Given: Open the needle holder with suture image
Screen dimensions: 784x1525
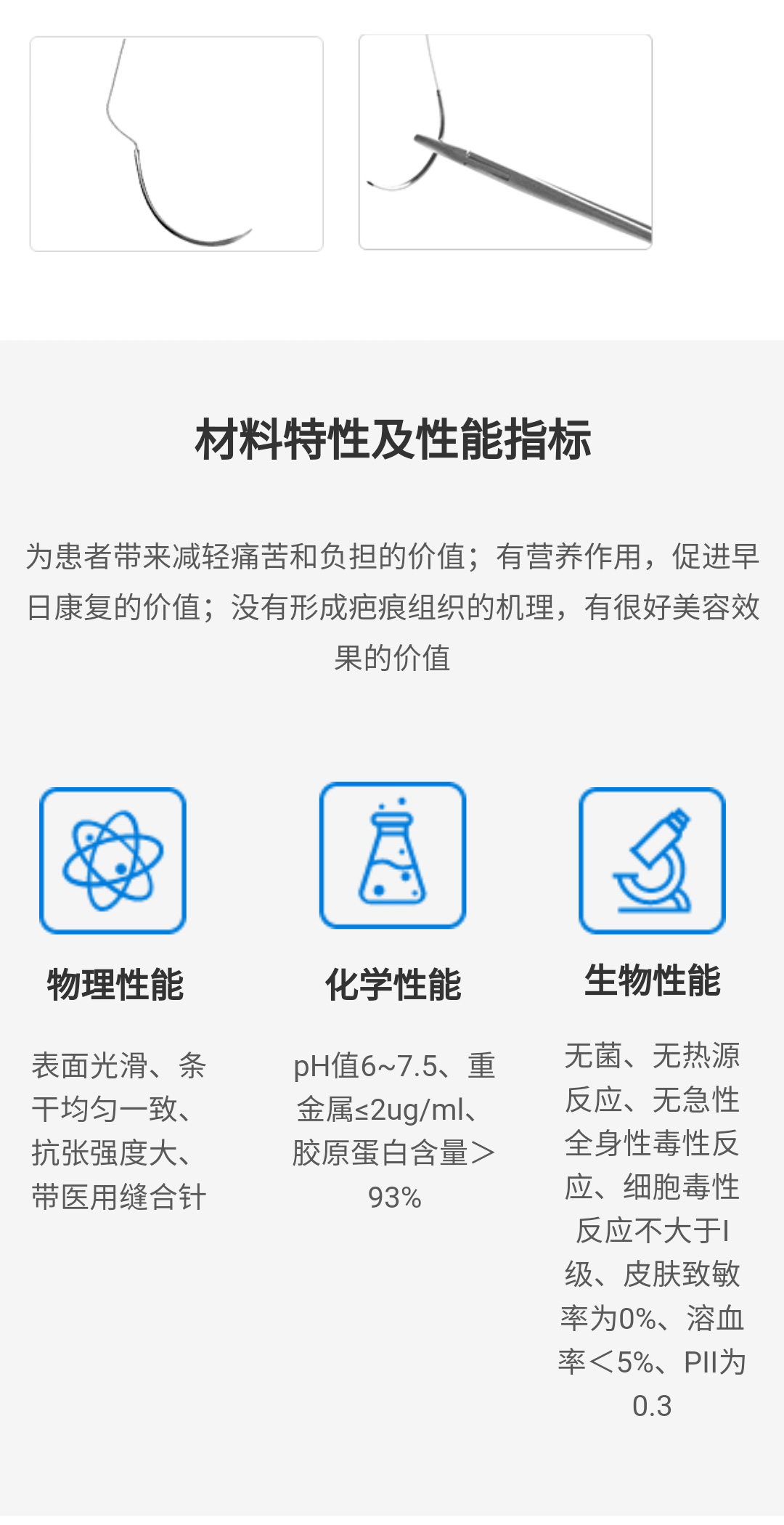Looking at the screenshot, I should (x=505, y=142).
